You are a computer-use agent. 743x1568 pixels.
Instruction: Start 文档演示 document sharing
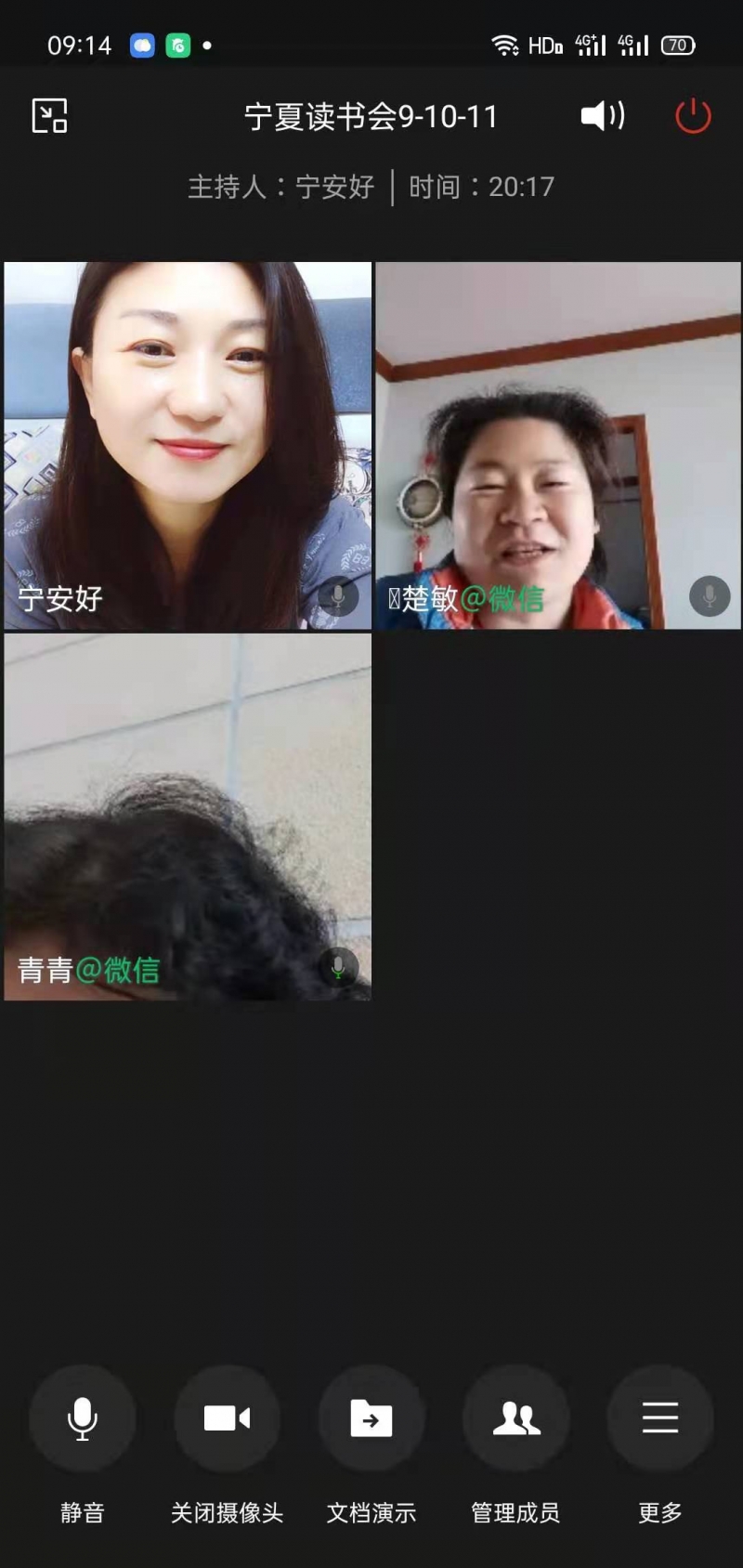(x=371, y=1418)
